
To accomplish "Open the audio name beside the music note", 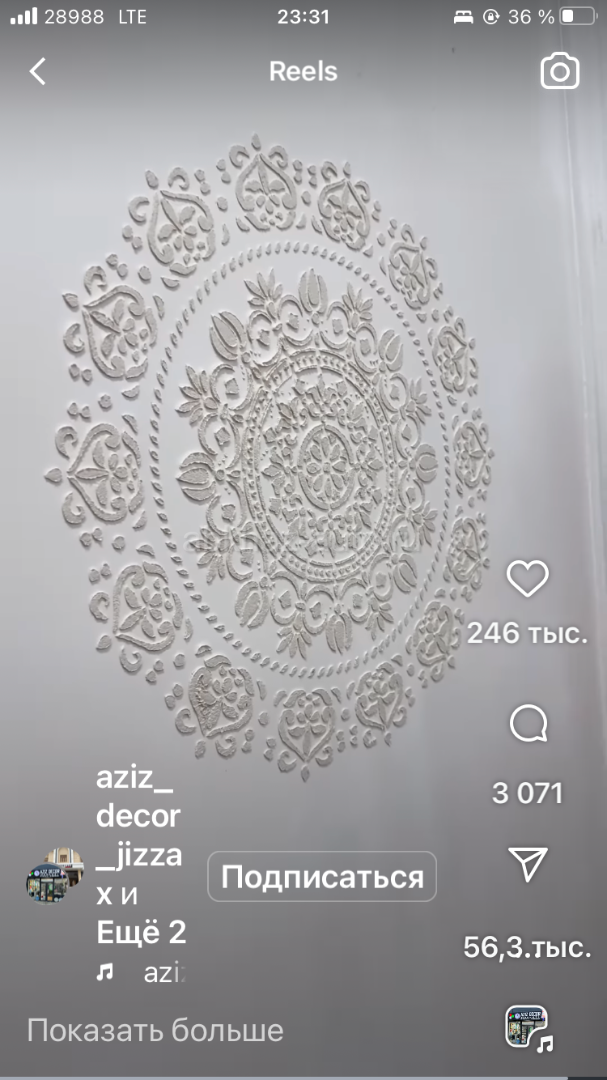I will point(165,973).
